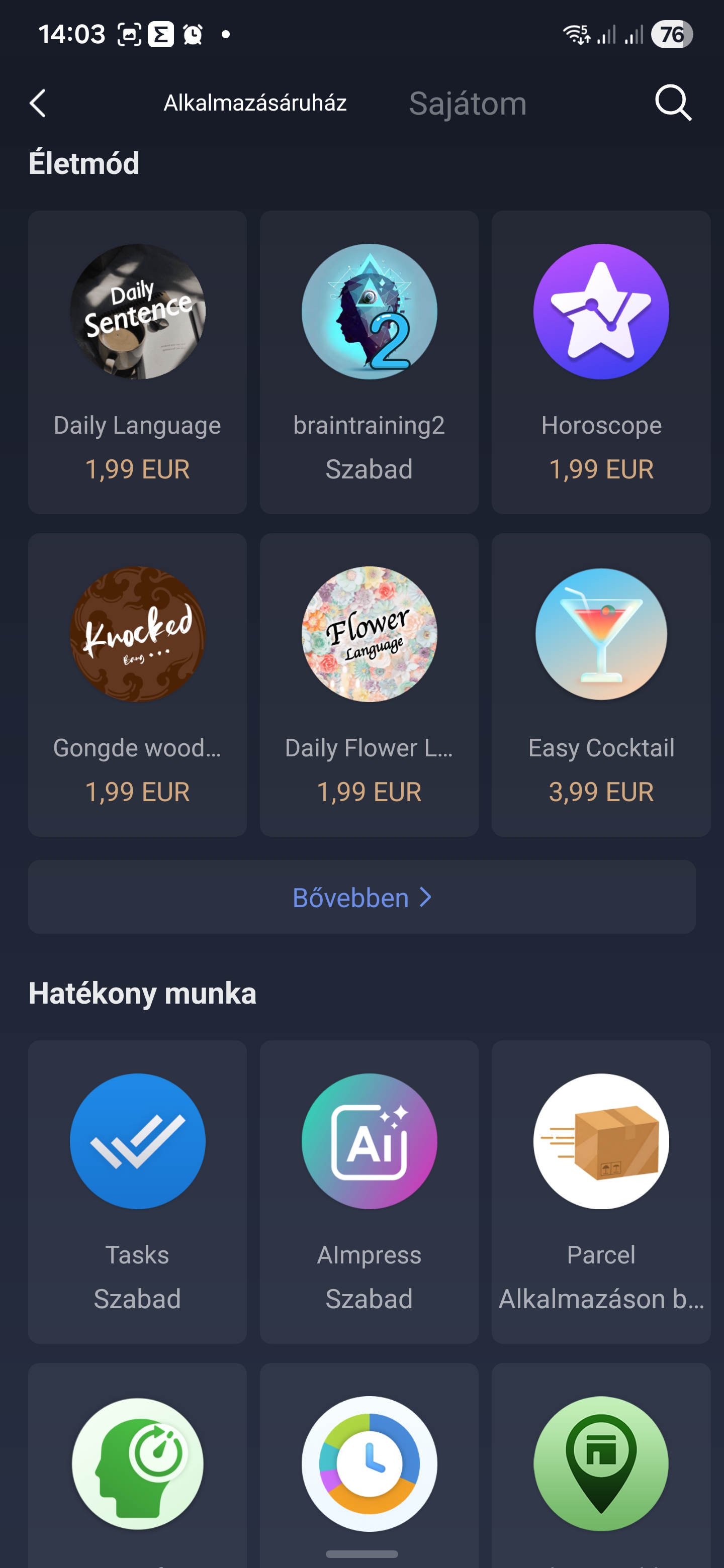Open the Tasks app card
Viewport: 724px width, 1568px height.
click(x=138, y=1191)
